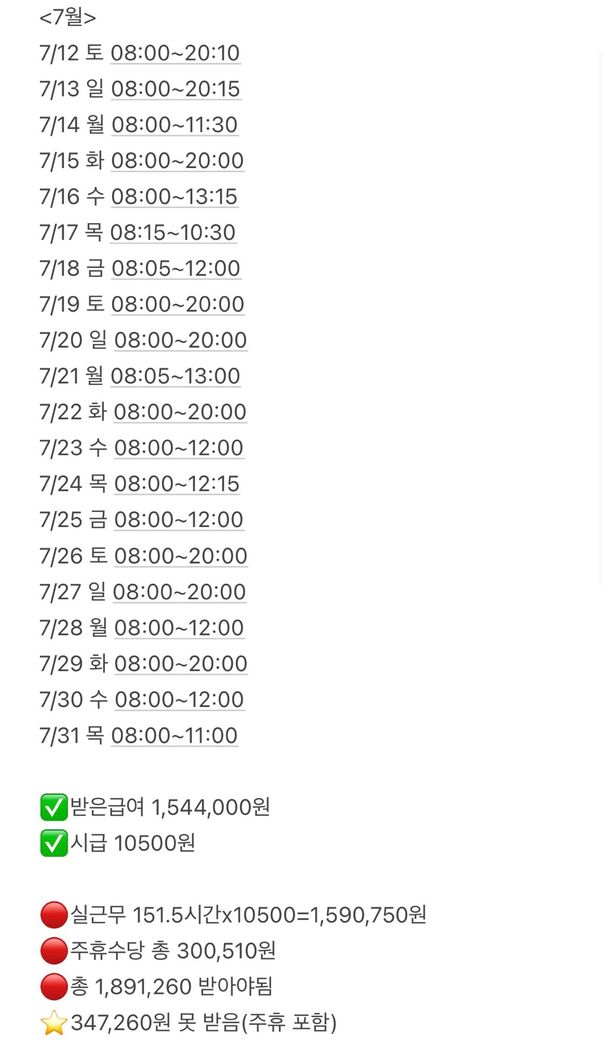Viewport: 608px width, 1040px height.
Task: Open the 7/20 time range link
Action: click(x=180, y=341)
